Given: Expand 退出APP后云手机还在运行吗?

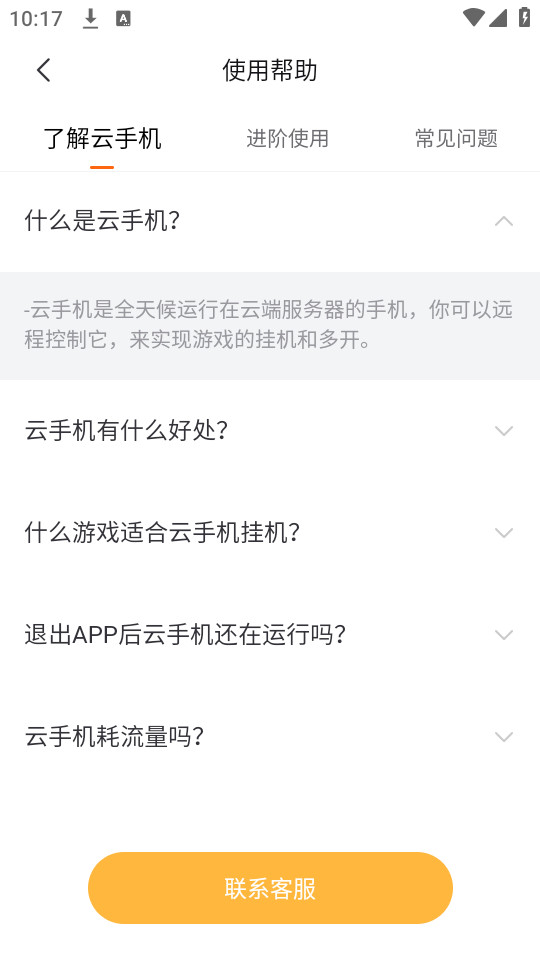Looking at the screenshot, I should pos(270,634).
